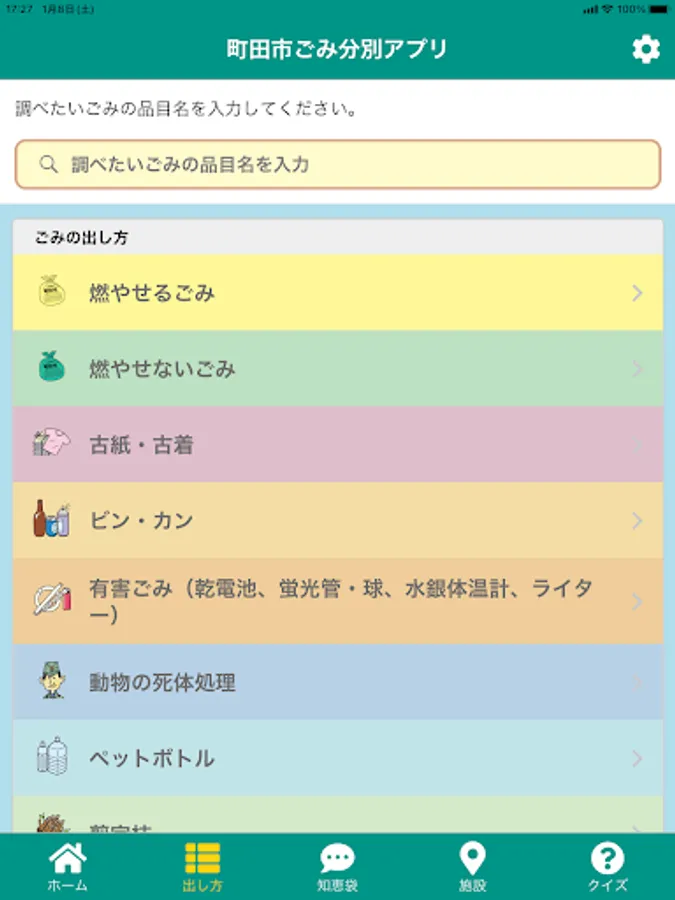Tap the 出し方 tab
The height and width of the screenshot is (900, 675).
tap(203, 866)
